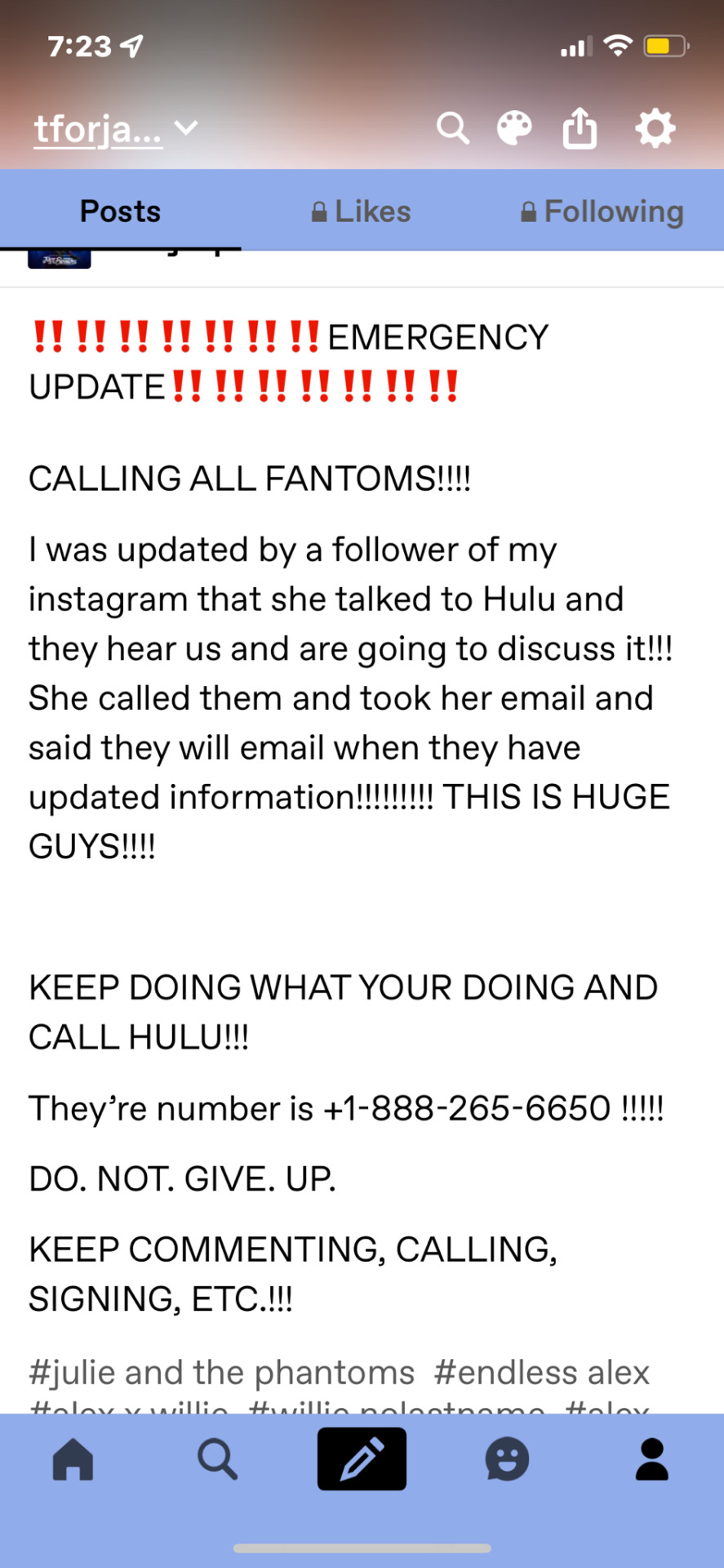Open the tforja blog switcher dropdown
The image size is (724, 1568).
coord(115,129)
